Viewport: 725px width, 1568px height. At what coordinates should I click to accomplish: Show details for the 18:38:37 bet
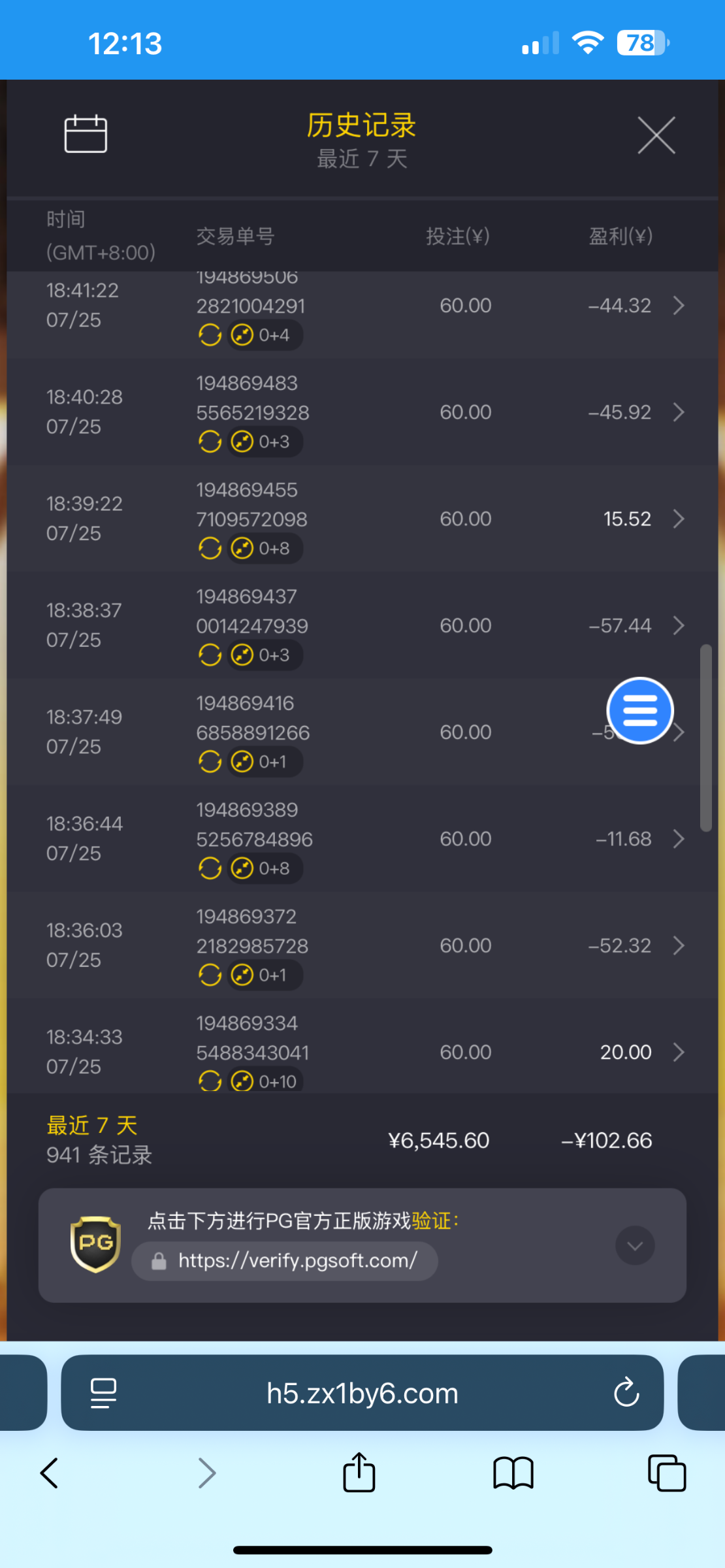pos(362,625)
